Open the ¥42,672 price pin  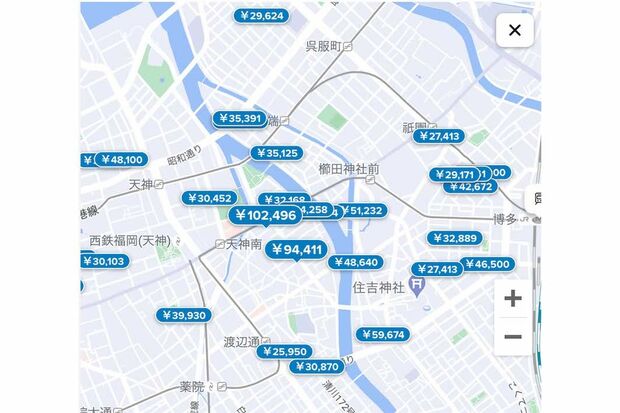click(470, 187)
